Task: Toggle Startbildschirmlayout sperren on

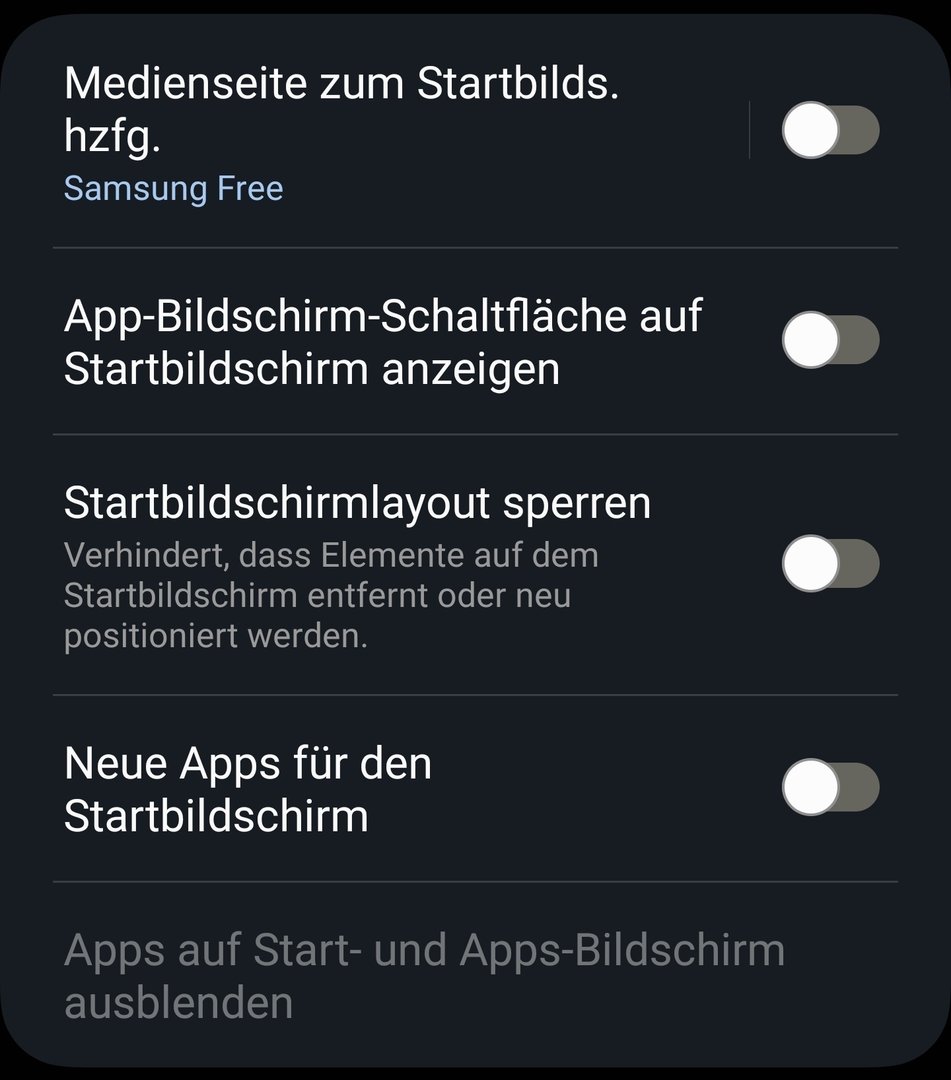Action: point(830,563)
